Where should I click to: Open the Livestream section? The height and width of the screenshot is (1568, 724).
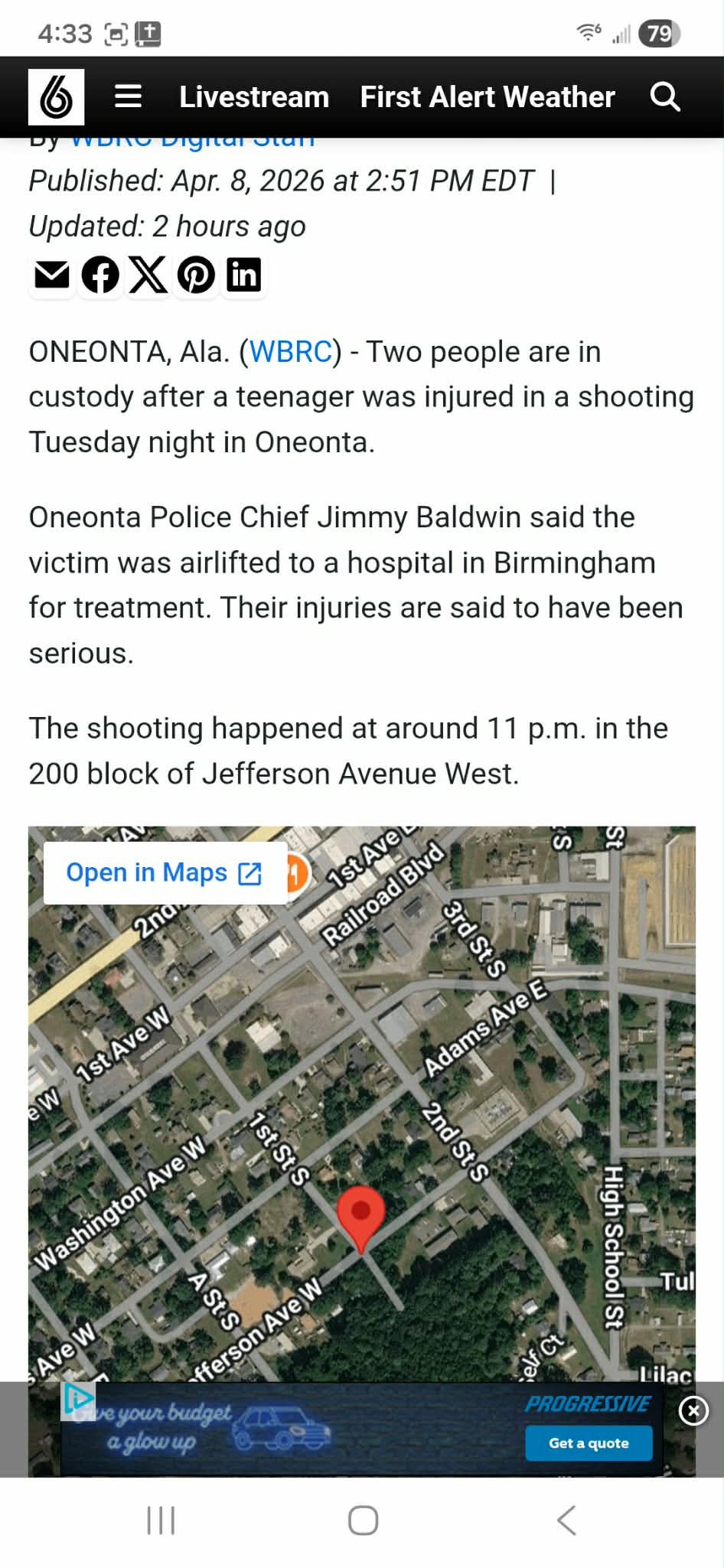click(x=254, y=97)
